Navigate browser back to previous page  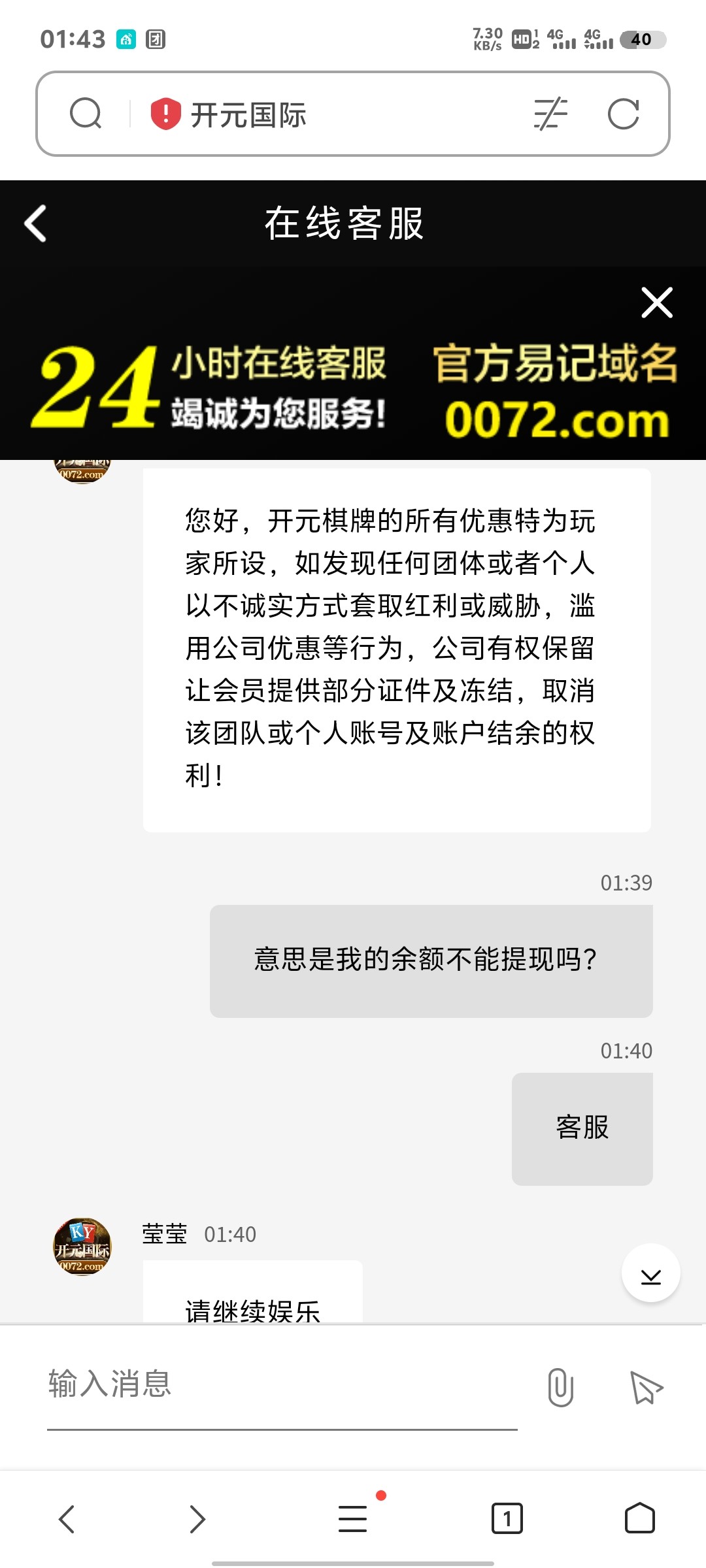pyautogui.click(x=67, y=1518)
